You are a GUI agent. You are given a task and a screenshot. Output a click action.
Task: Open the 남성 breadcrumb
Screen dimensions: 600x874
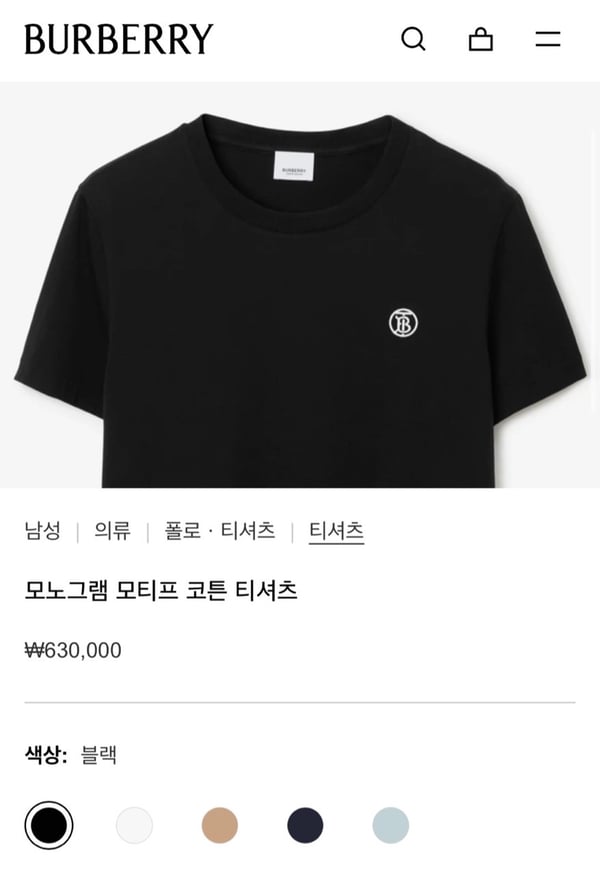tap(43, 530)
